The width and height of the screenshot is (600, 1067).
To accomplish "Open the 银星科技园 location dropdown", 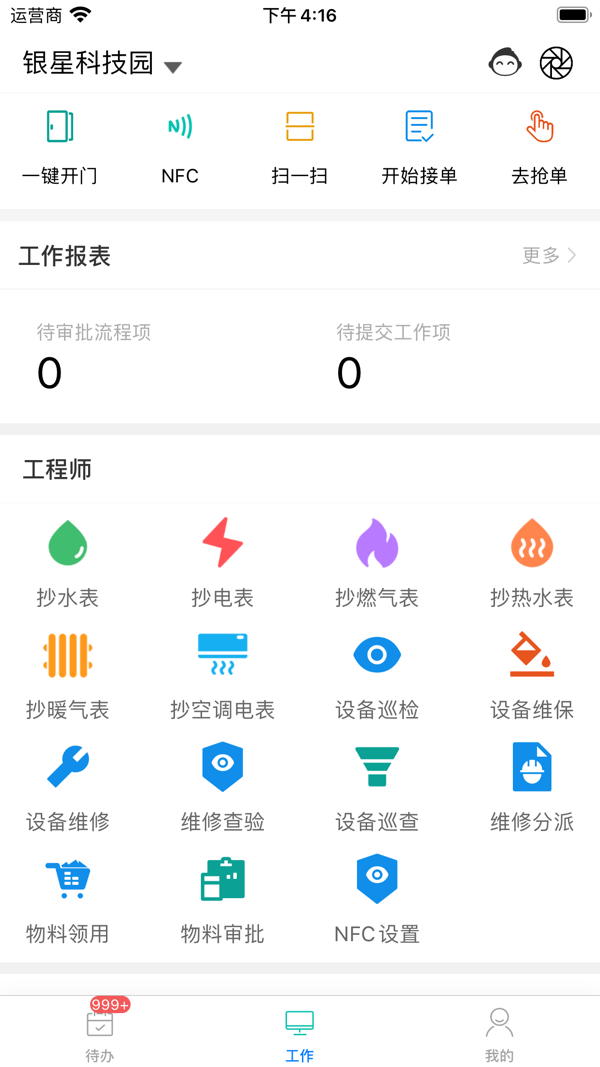I will (103, 64).
